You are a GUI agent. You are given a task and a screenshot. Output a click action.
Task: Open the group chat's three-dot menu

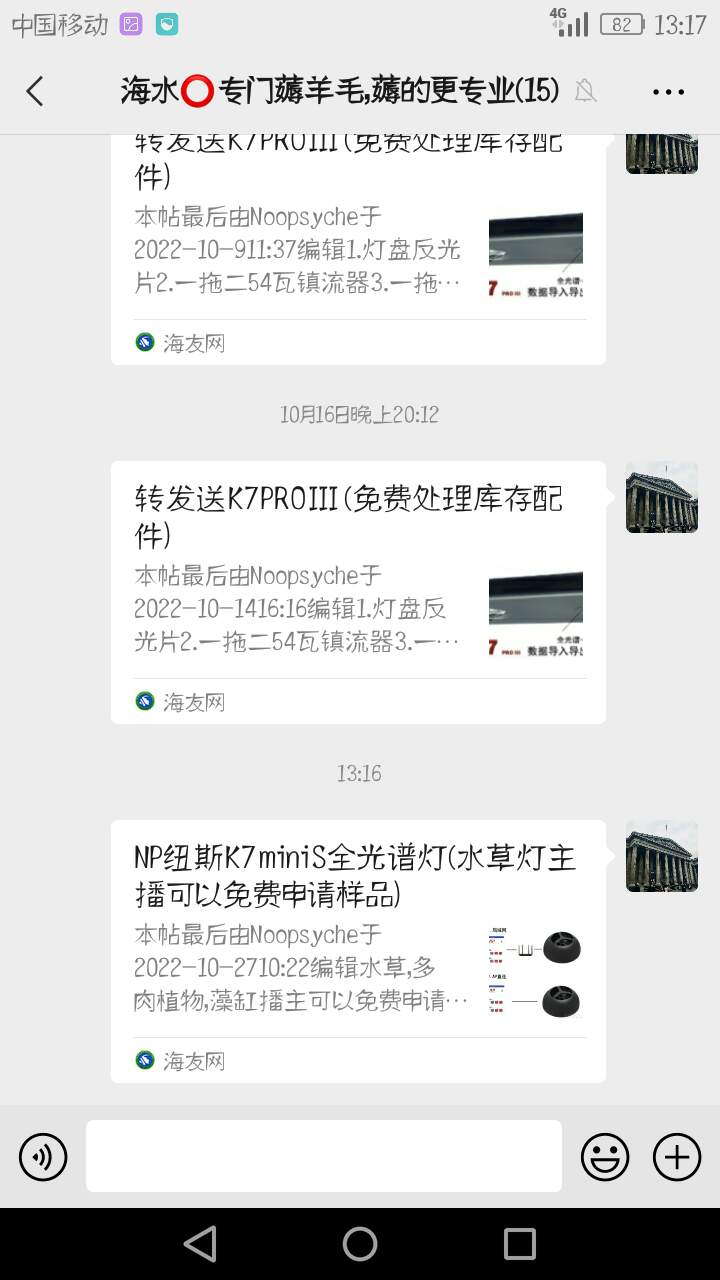[668, 92]
